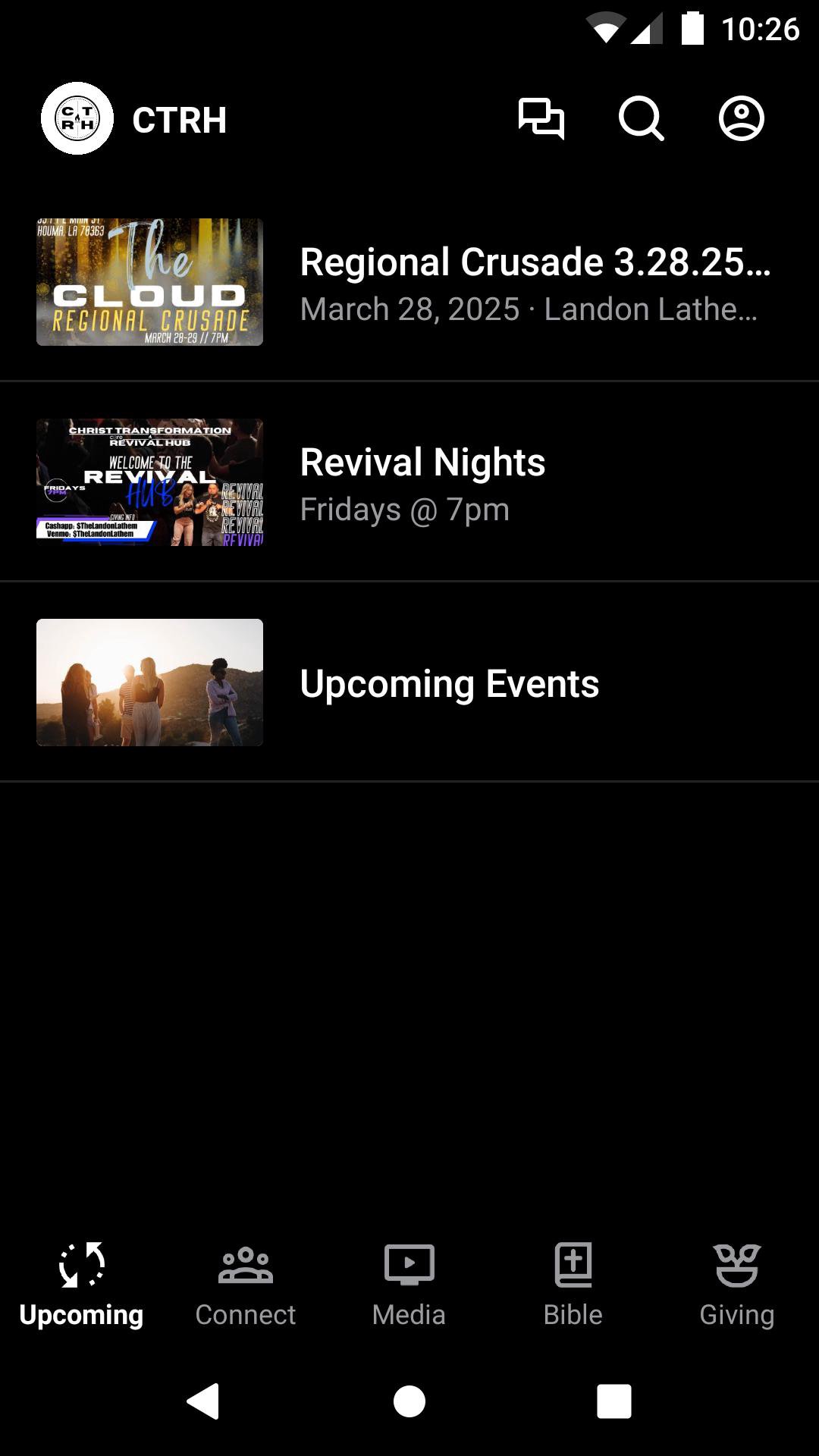Go to the device home screen
The width and height of the screenshot is (819, 1456).
coord(409,1401)
